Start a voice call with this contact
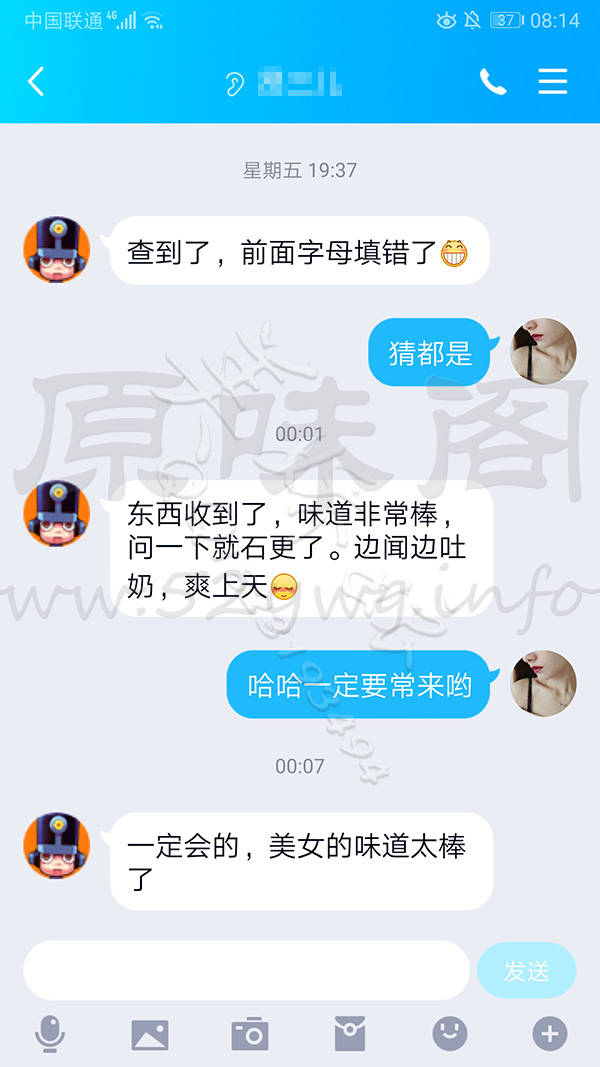 pos(493,82)
